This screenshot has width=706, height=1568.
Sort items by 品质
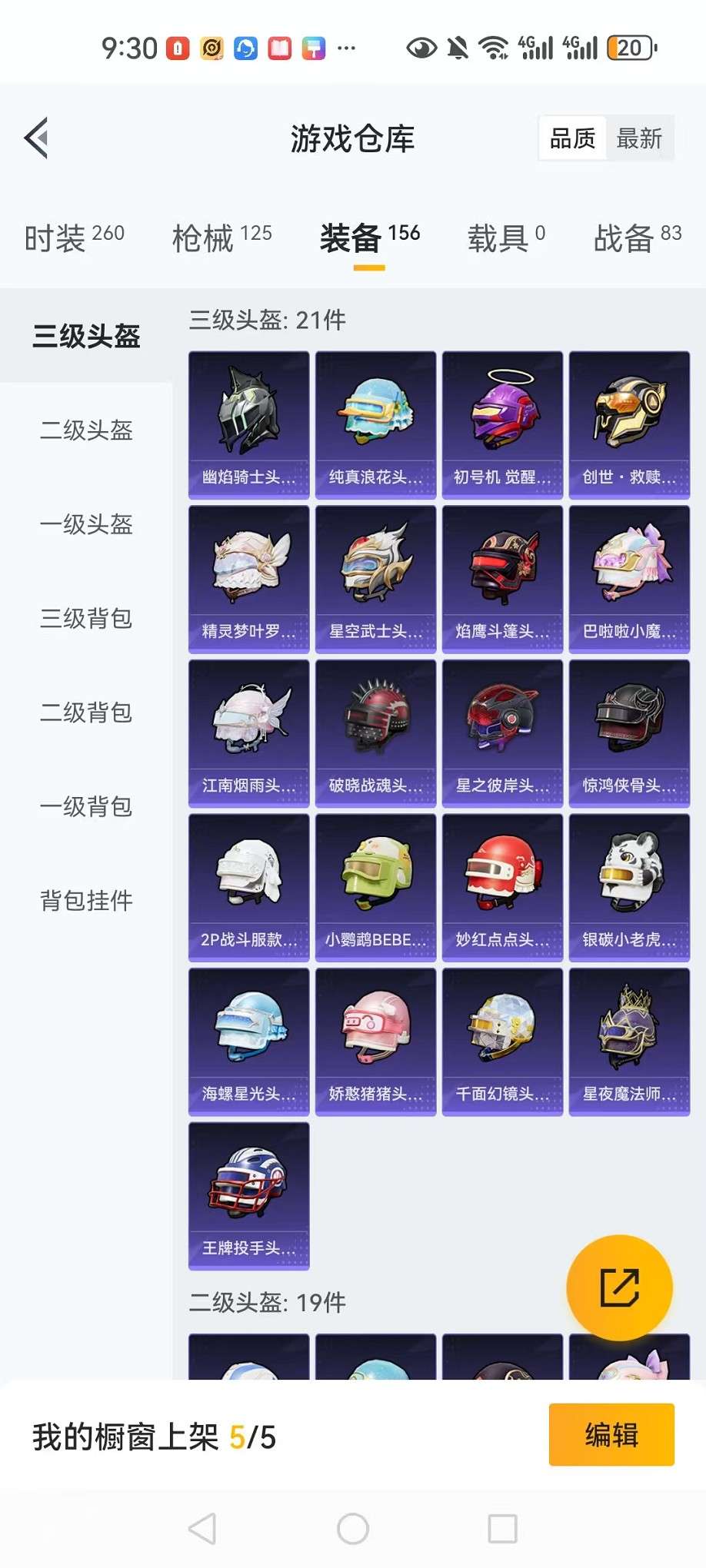[x=573, y=138]
